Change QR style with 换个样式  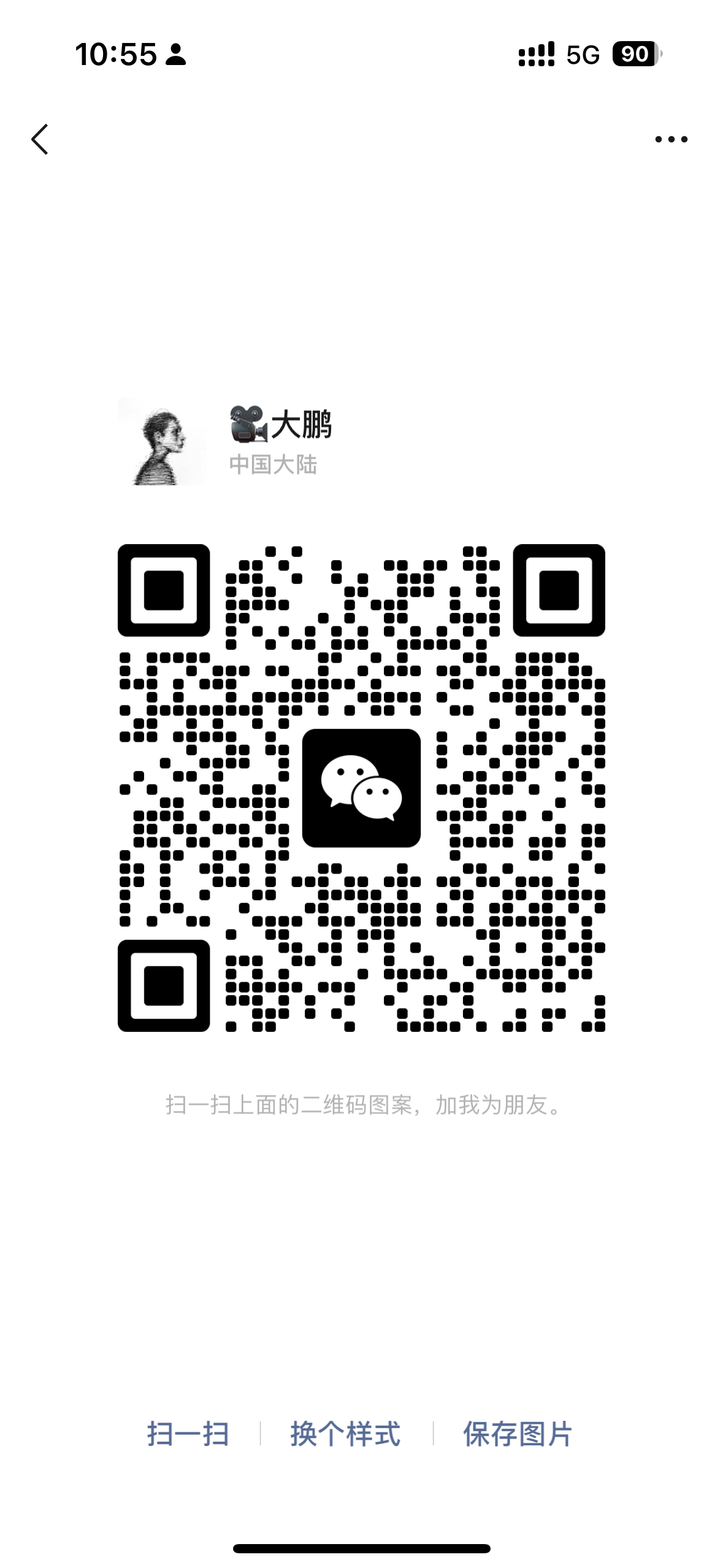click(345, 1434)
